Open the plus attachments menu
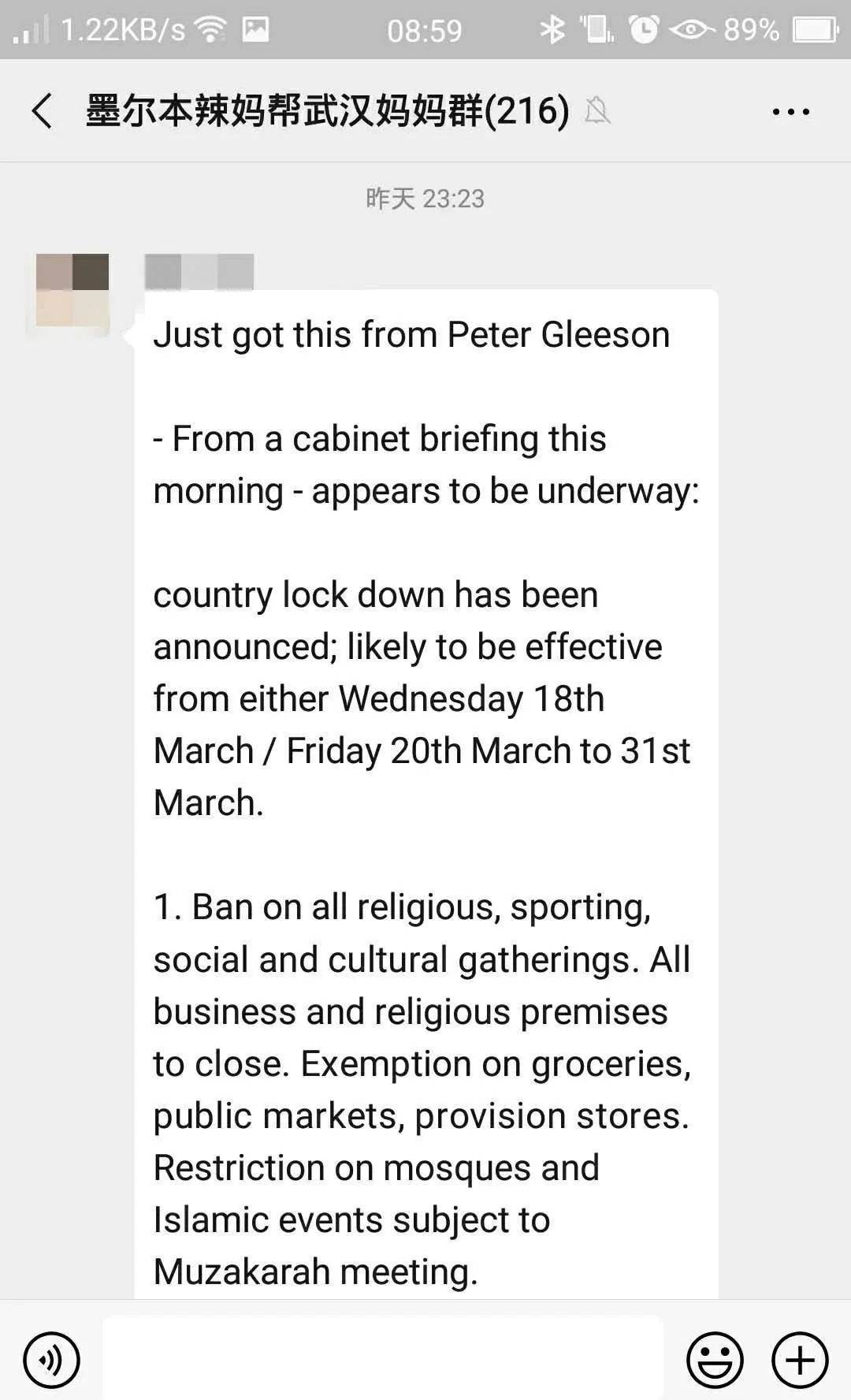851x1400 pixels. (x=799, y=1360)
